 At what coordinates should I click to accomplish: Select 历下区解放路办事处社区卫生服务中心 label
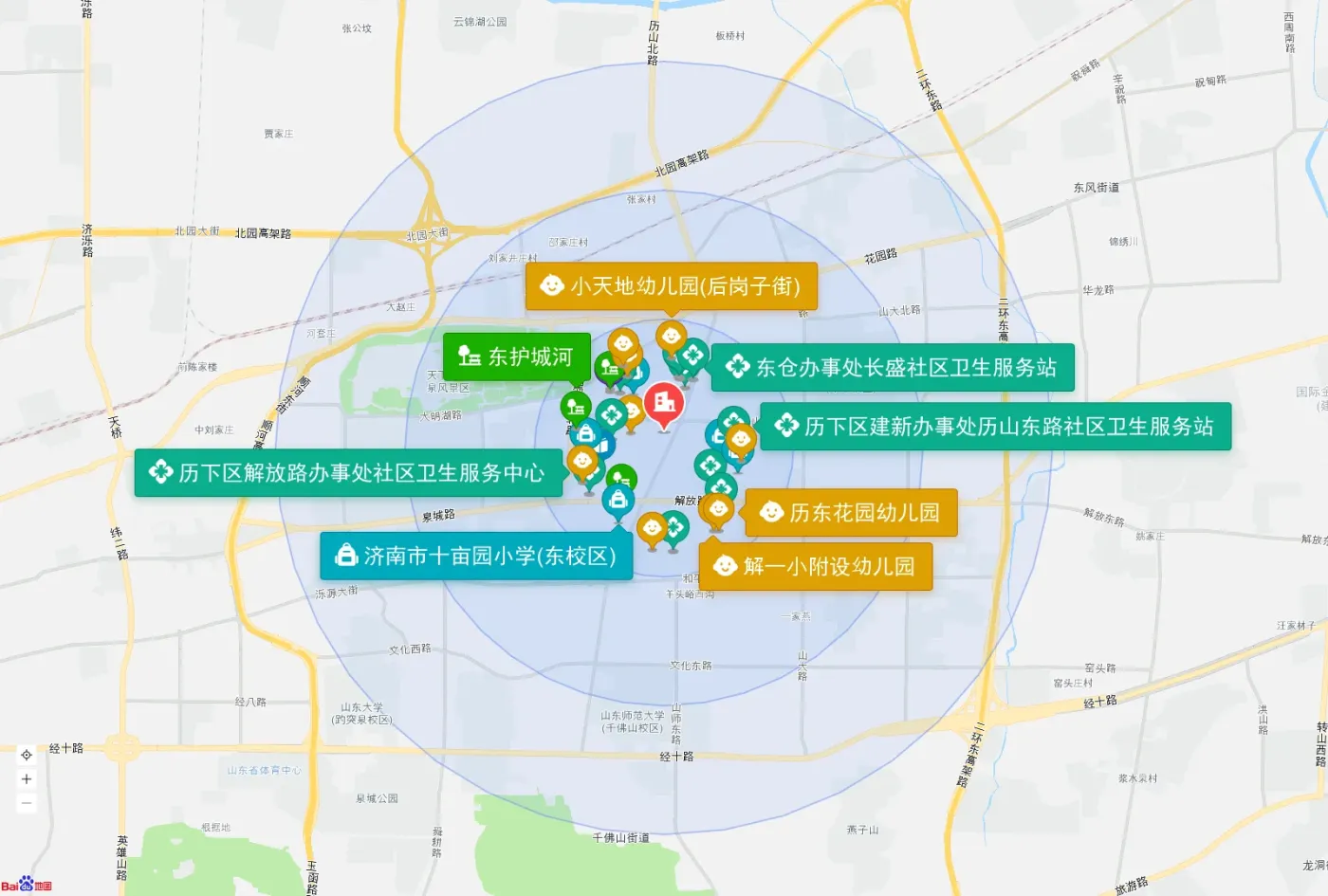click(x=348, y=472)
